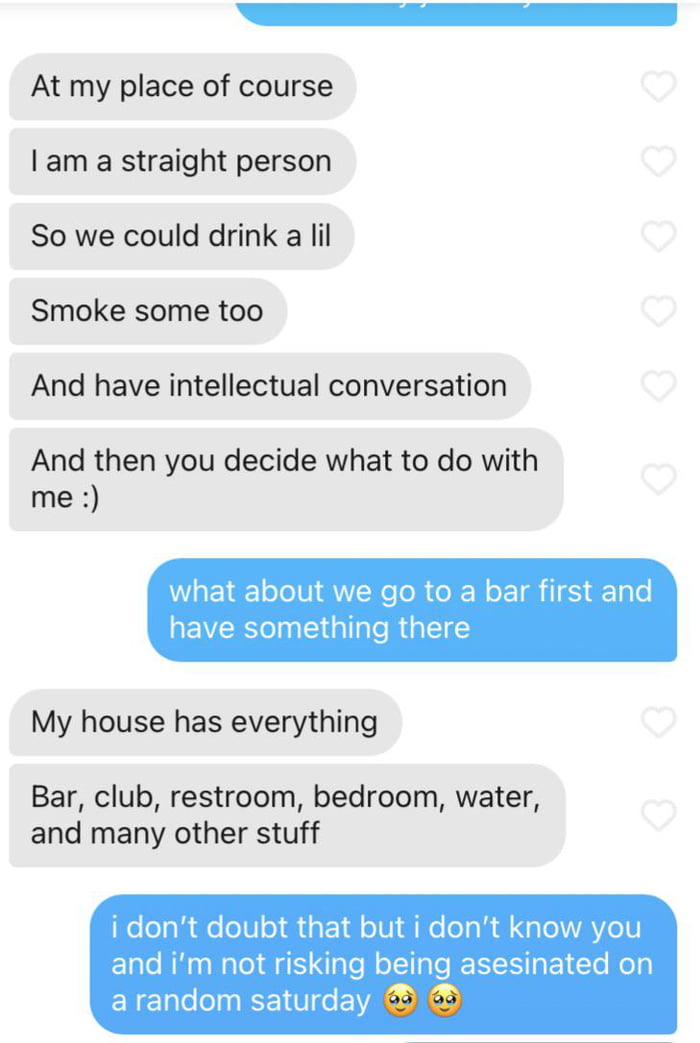Heart the "I am a straight person" message
This screenshot has width=700, height=1043.
[658, 161]
